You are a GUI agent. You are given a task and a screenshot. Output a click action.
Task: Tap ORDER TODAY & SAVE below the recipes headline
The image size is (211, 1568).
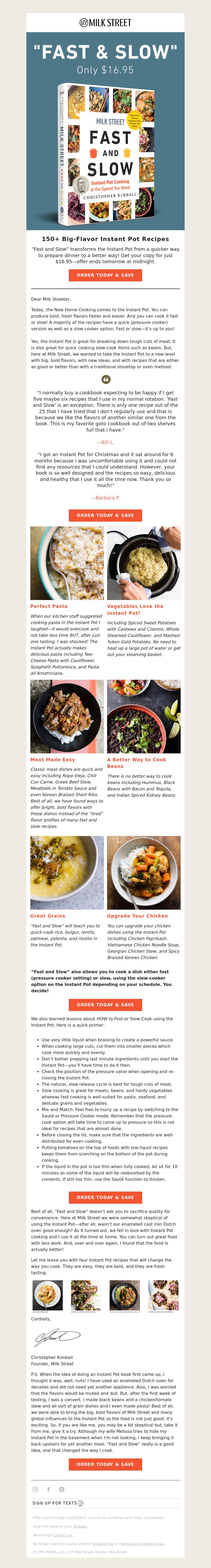[x=105, y=275]
